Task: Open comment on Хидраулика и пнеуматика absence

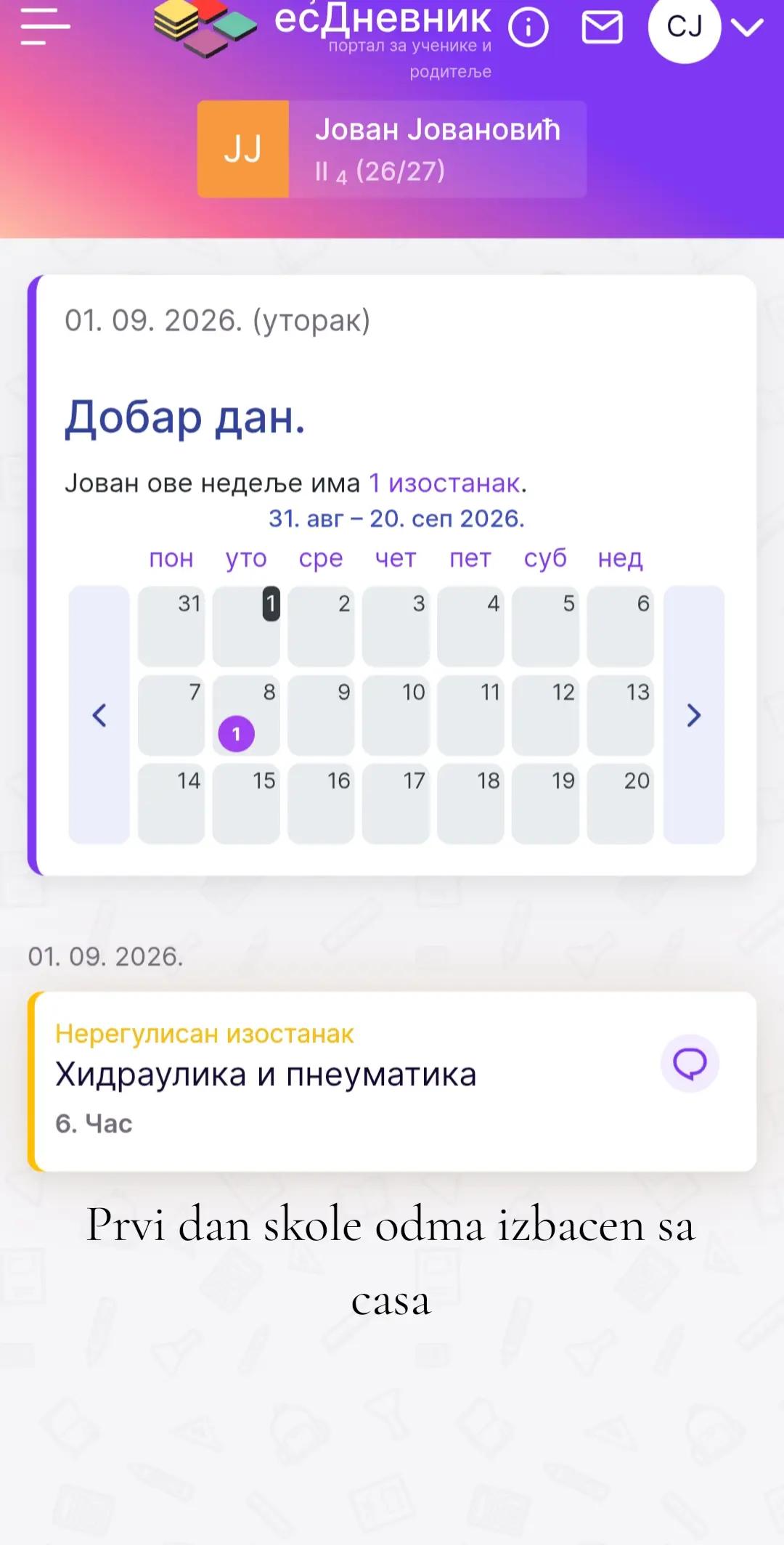Action: coord(690,1064)
